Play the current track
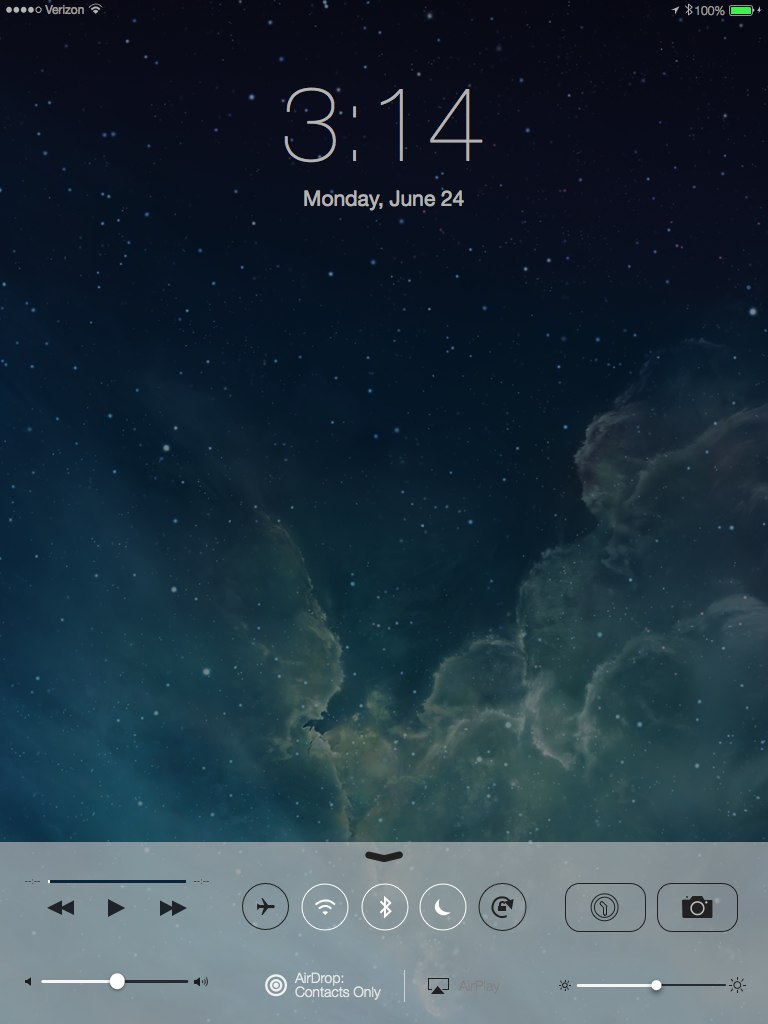This screenshot has width=768, height=1024. [x=116, y=908]
